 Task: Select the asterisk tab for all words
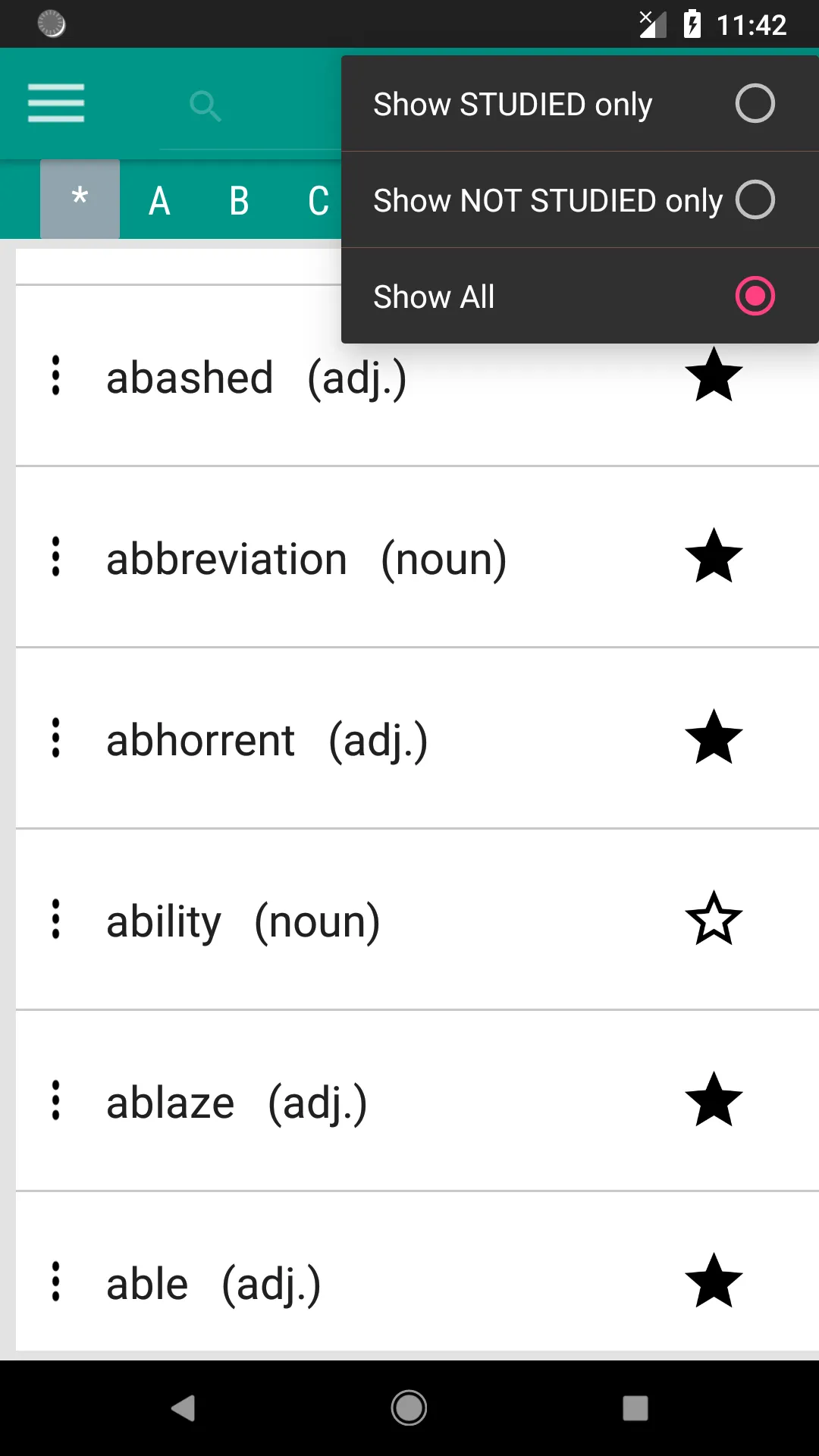(79, 200)
